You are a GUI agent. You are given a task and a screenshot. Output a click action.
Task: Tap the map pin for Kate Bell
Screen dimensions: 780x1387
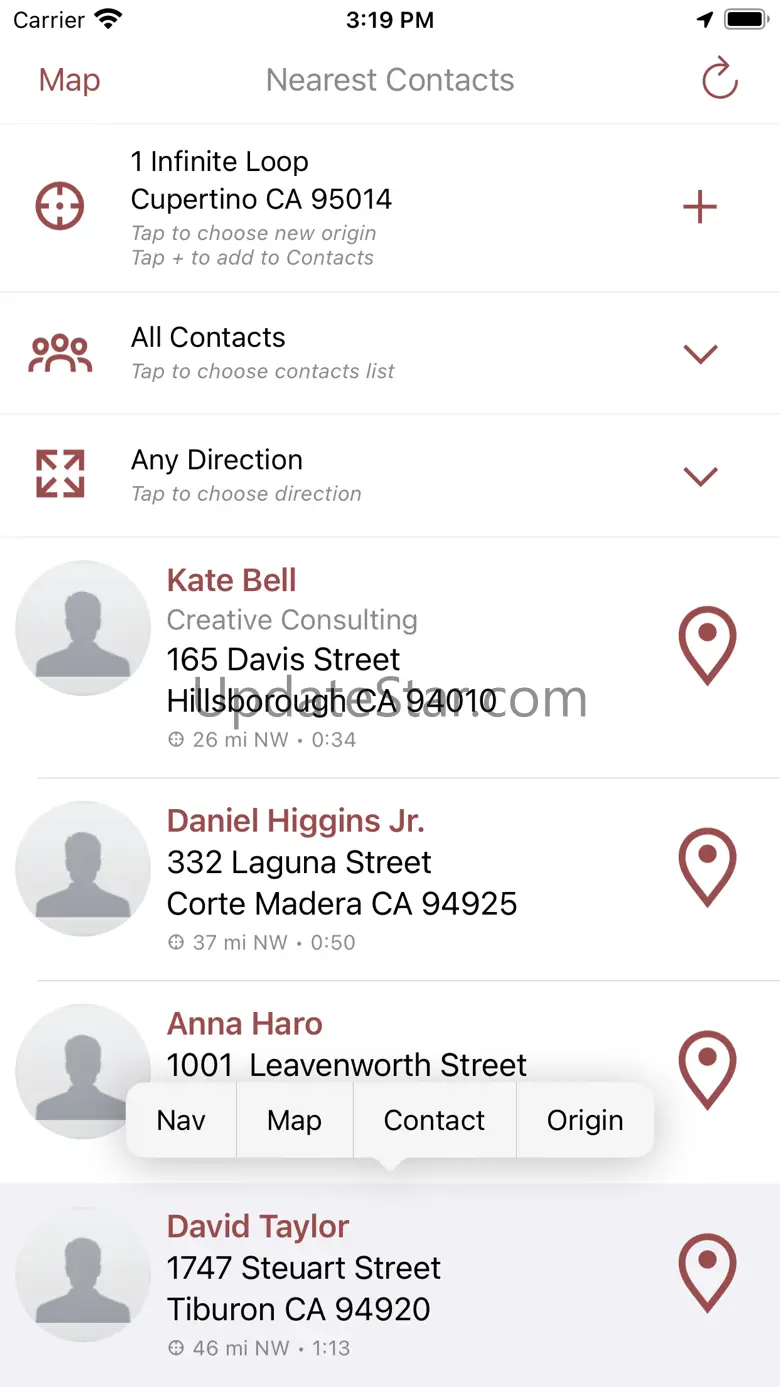[x=707, y=645]
